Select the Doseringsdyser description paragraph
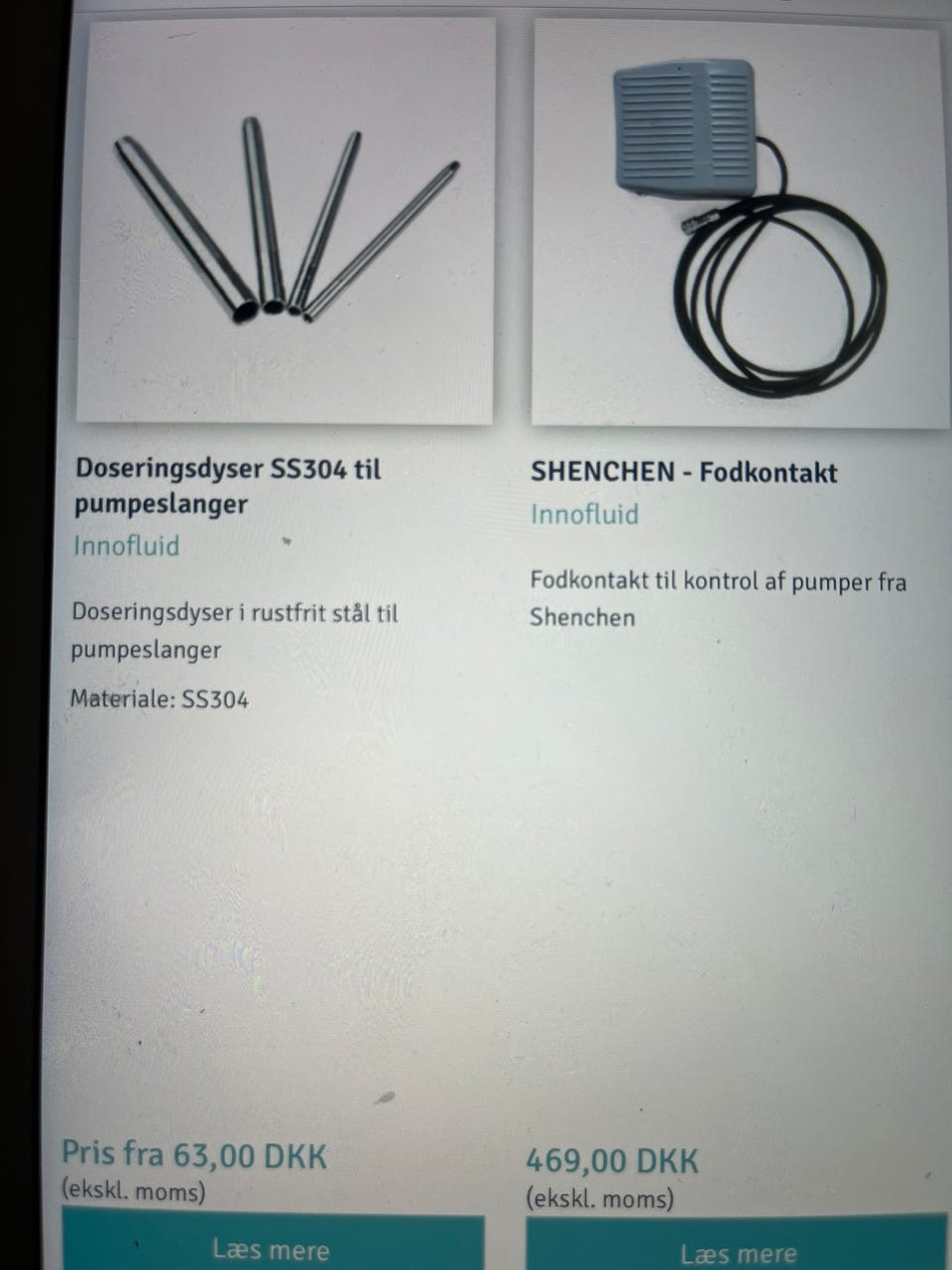The height and width of the screenshot is (1270, 952). pos(234,632)
